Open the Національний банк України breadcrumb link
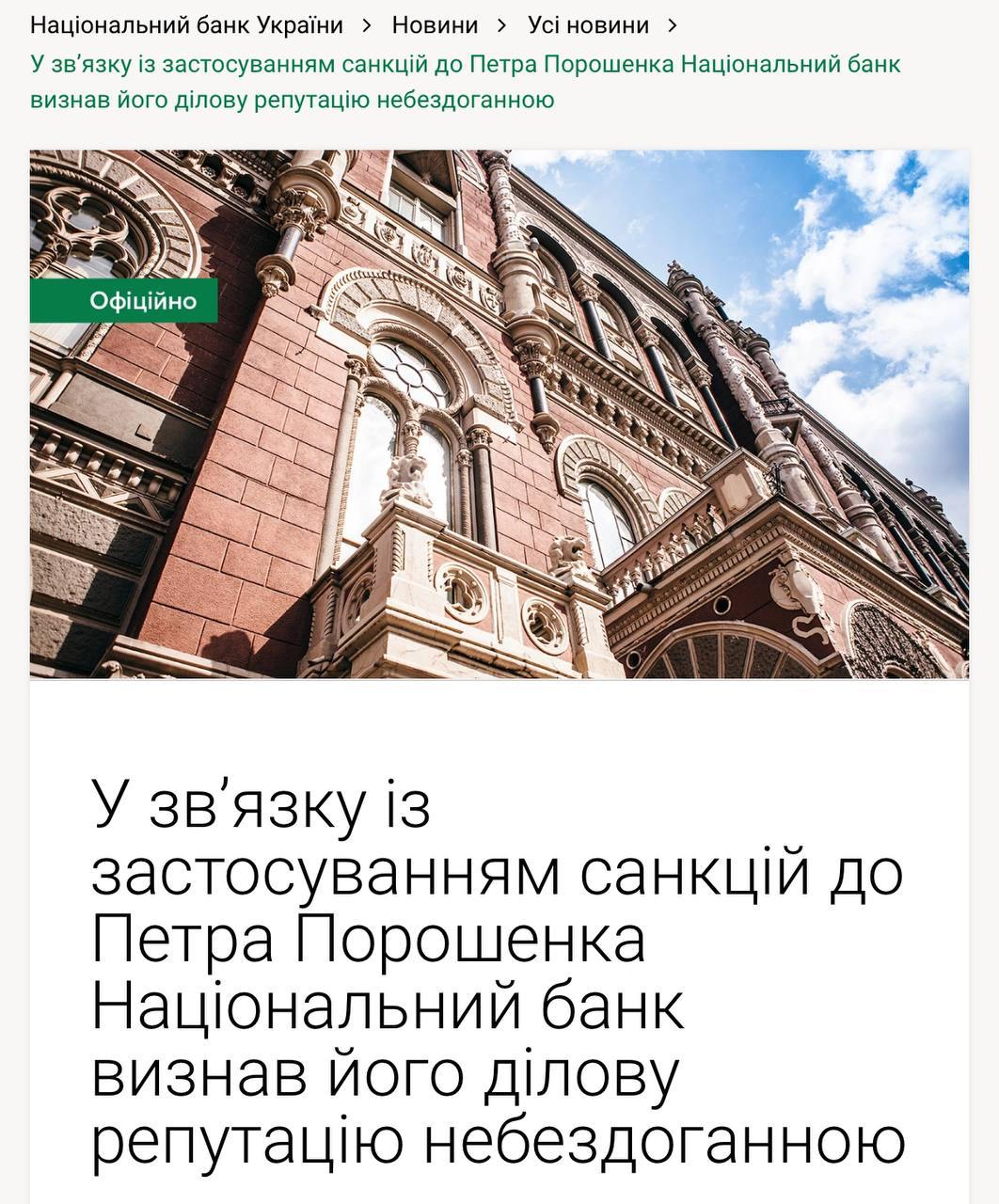Screen dimensions: 999x1204 pyautogui.click(x=186, y=25)
